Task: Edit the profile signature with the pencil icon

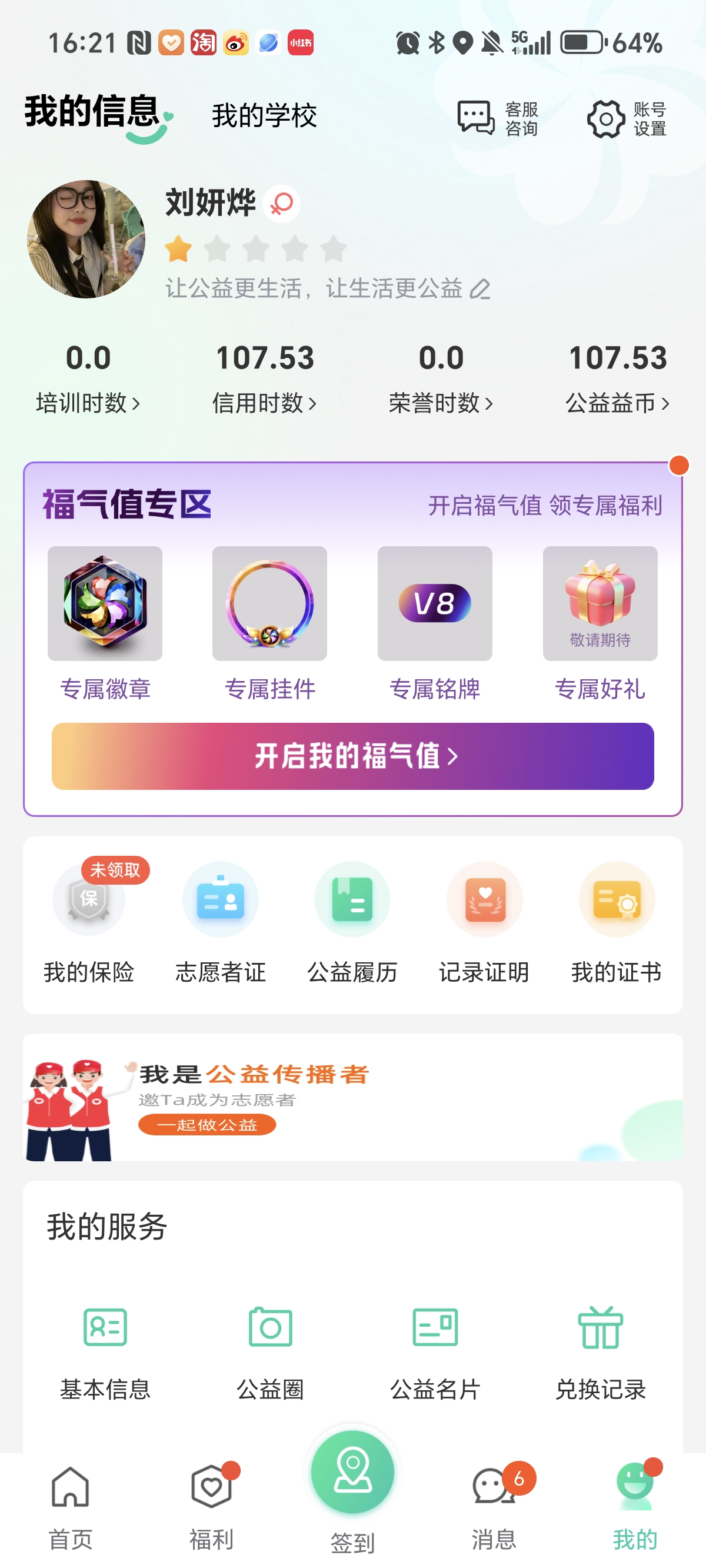Action: click(x=480, y=289)
